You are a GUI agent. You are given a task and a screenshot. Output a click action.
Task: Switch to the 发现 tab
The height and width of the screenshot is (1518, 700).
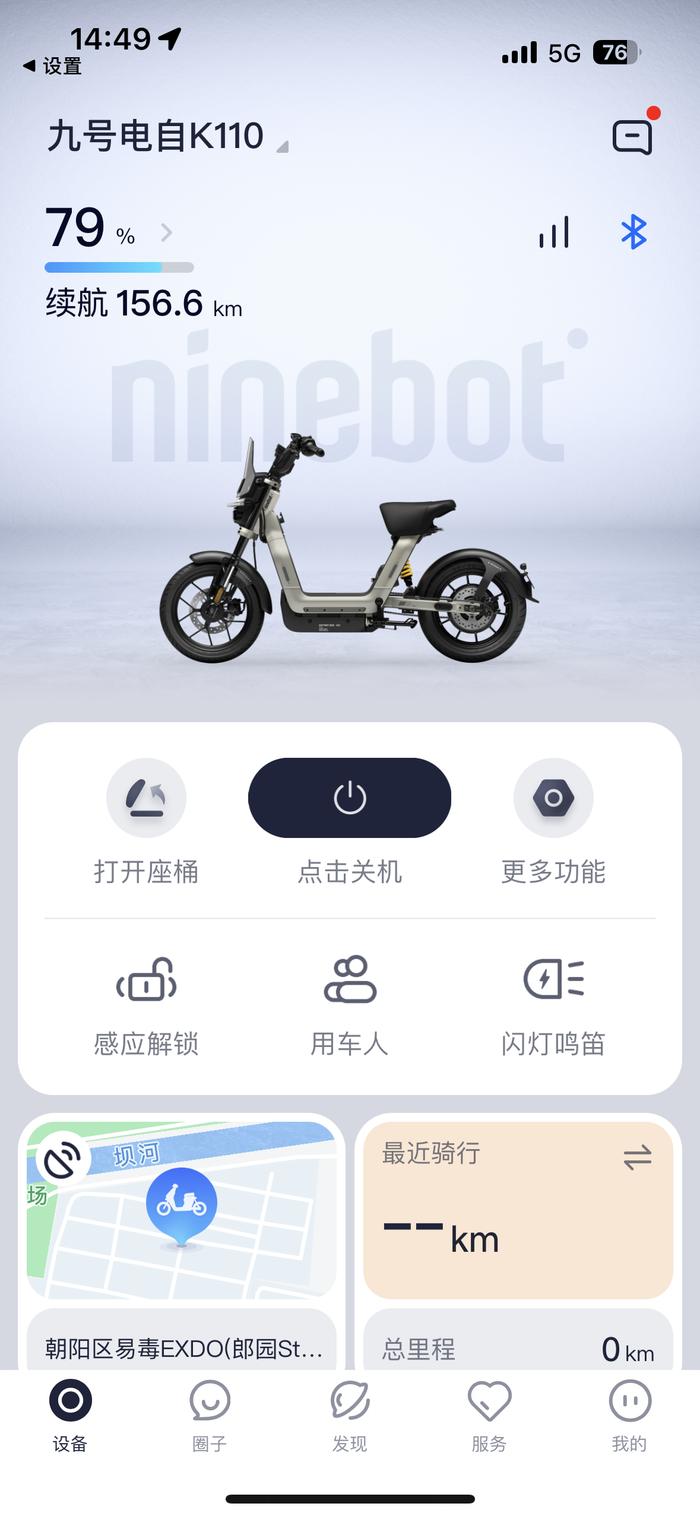pos(349,1415)
